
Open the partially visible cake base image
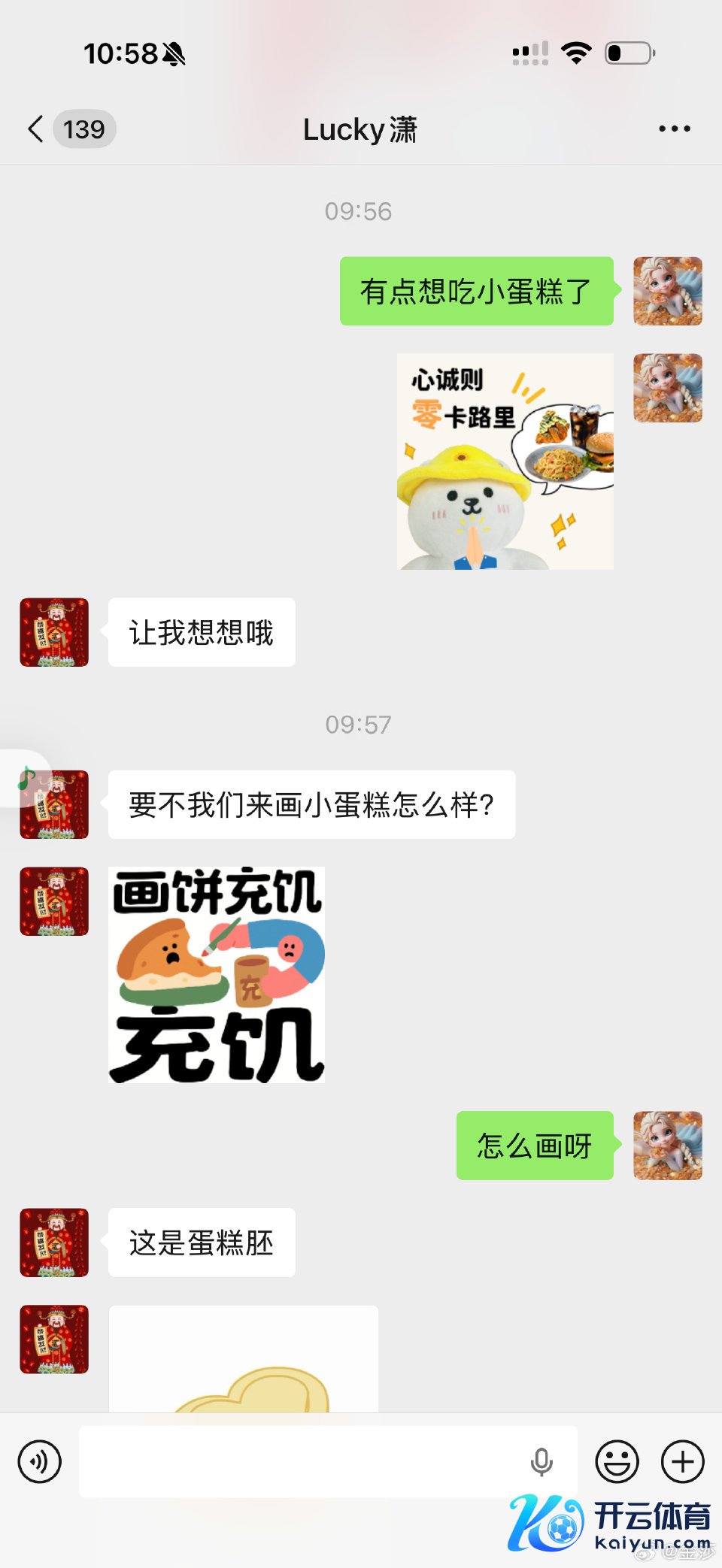[244, 1359]
